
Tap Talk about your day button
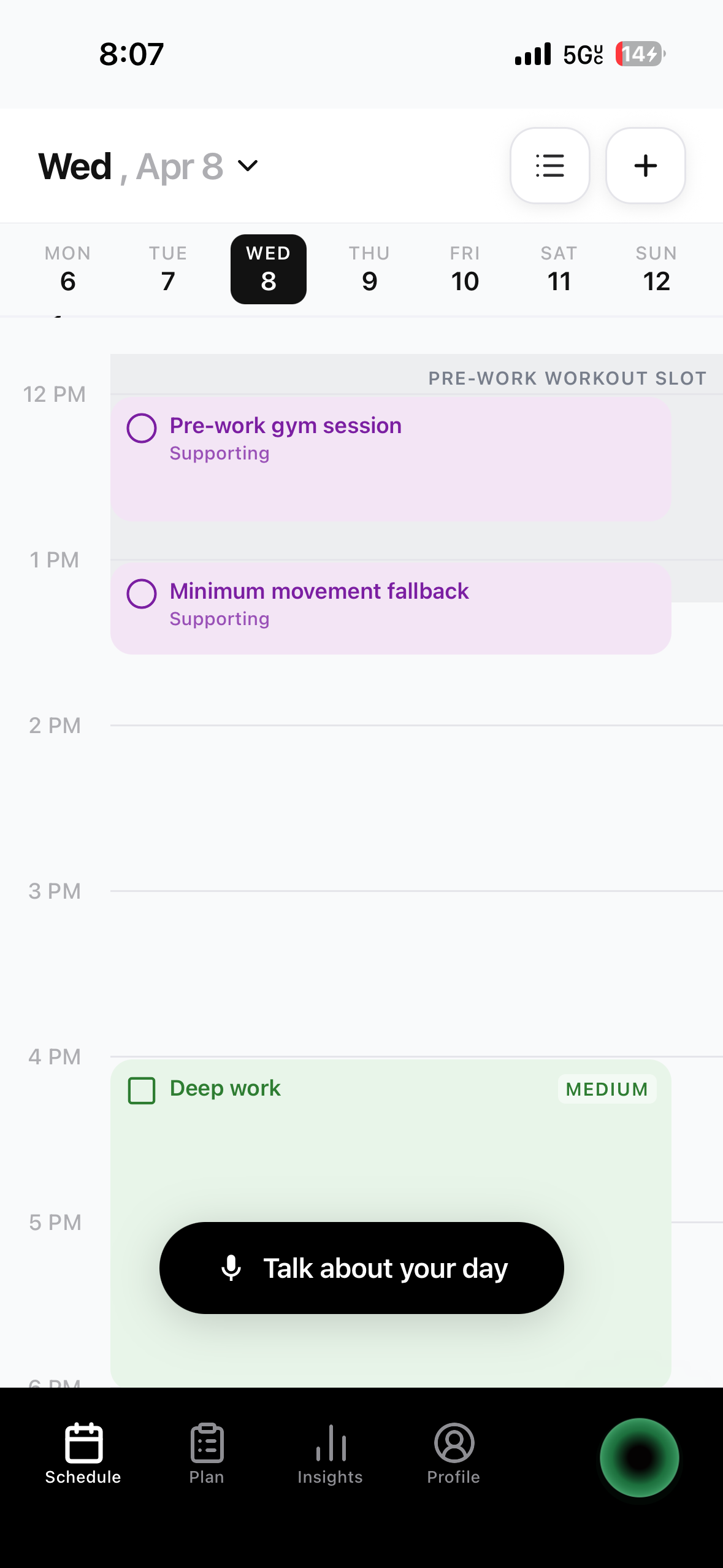point(362,1268)
